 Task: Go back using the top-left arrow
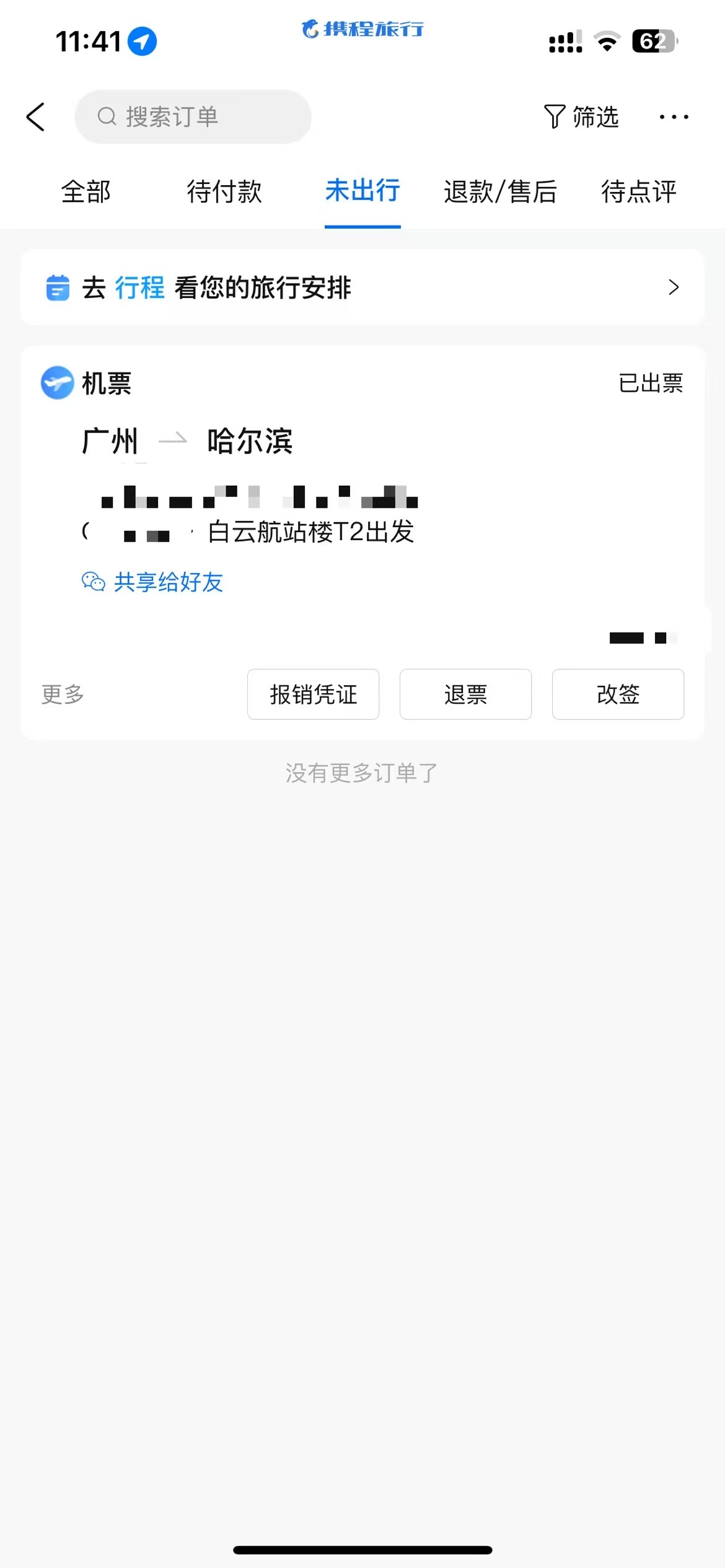pyautogui.click(x=36, y=116)
